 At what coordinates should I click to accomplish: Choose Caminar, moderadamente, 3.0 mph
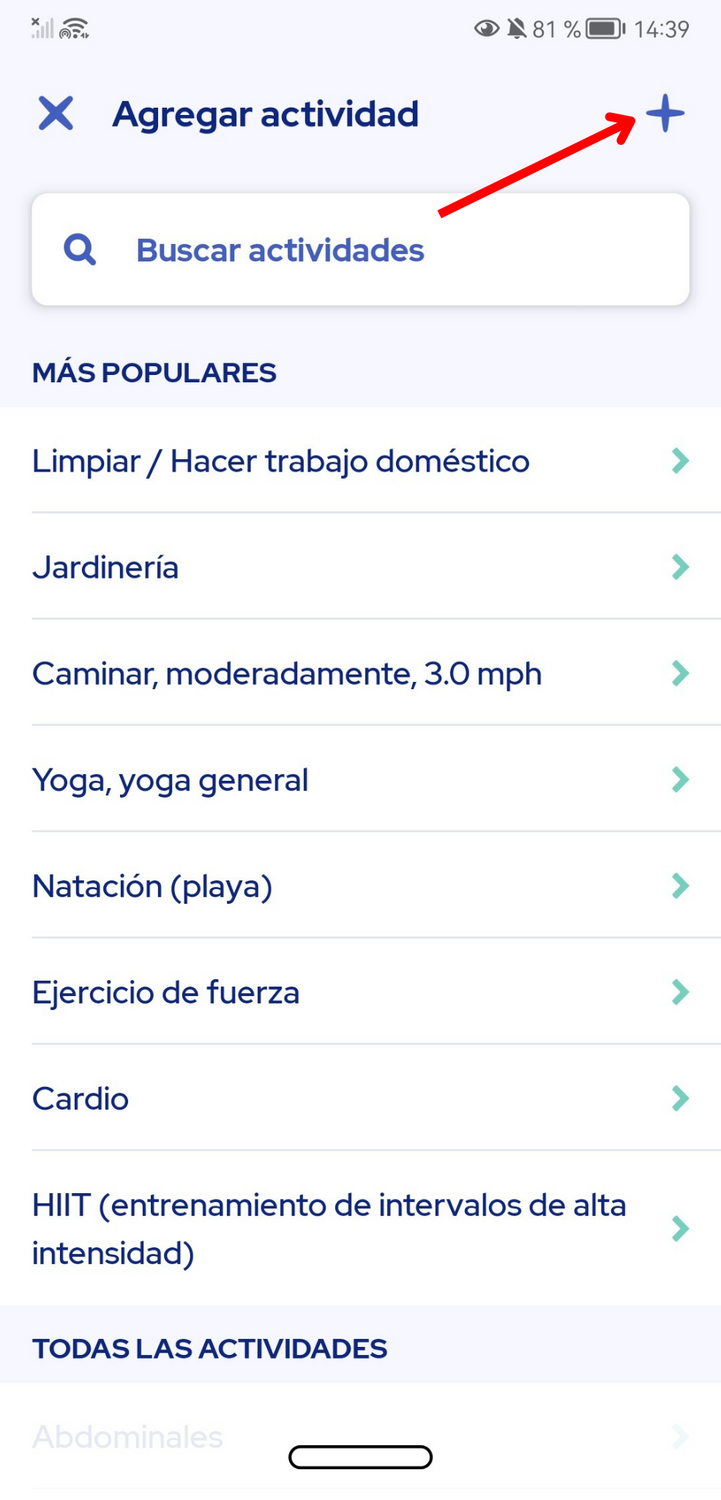coord(361,673)
